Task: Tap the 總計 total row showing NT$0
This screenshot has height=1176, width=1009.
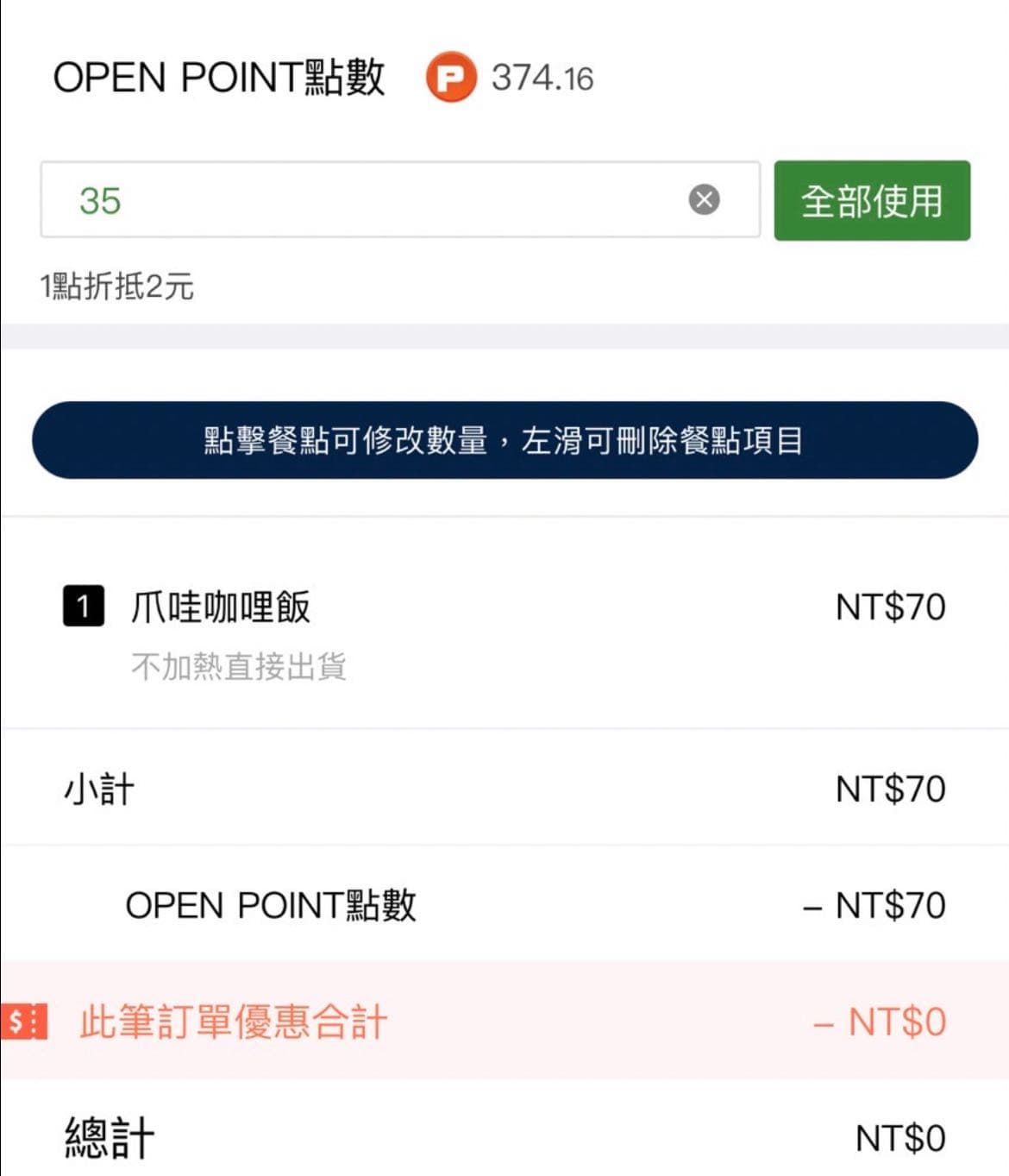Action: (109, 1137)
